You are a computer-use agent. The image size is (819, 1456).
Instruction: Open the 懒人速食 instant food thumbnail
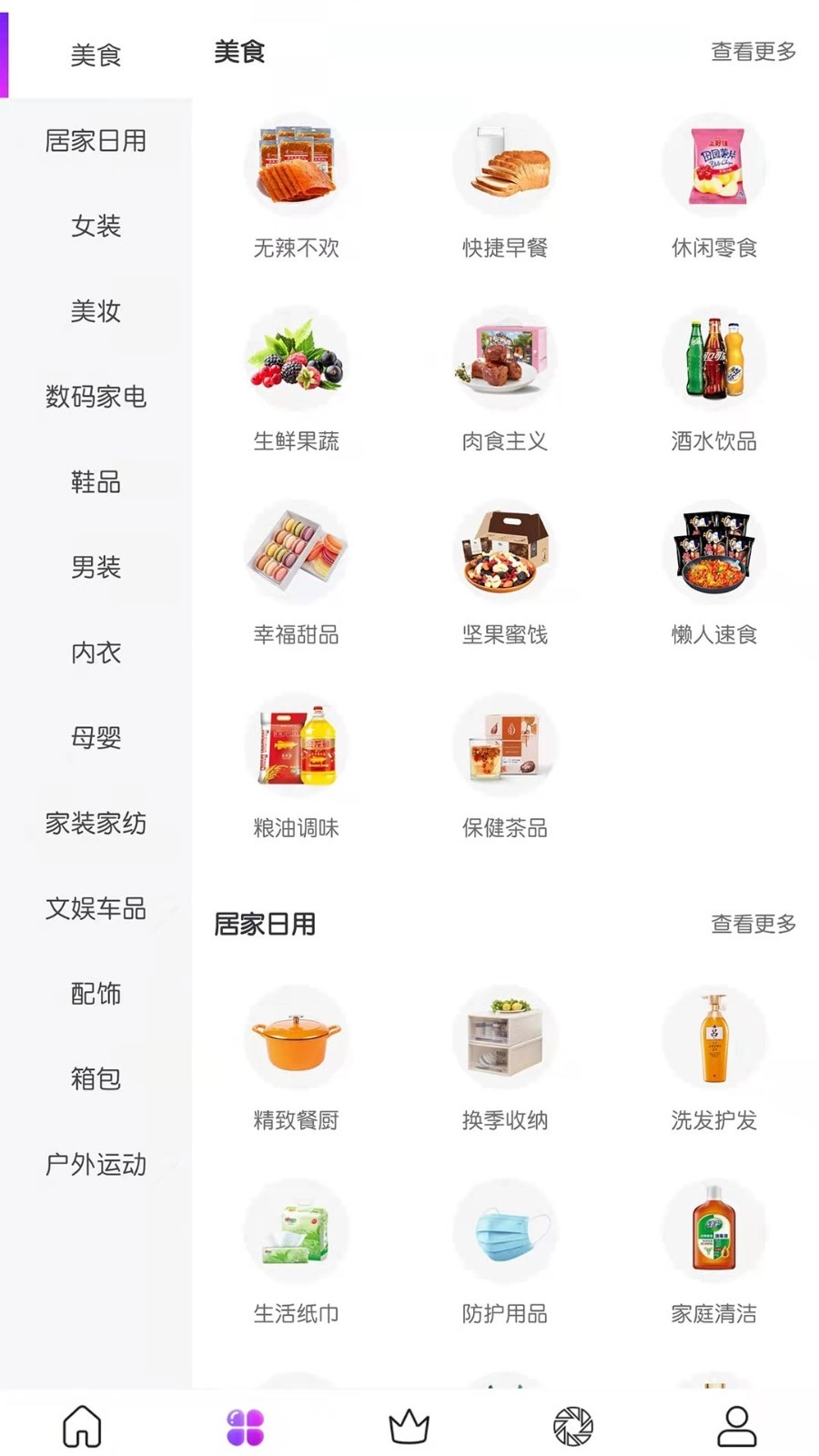coord(714,553)
